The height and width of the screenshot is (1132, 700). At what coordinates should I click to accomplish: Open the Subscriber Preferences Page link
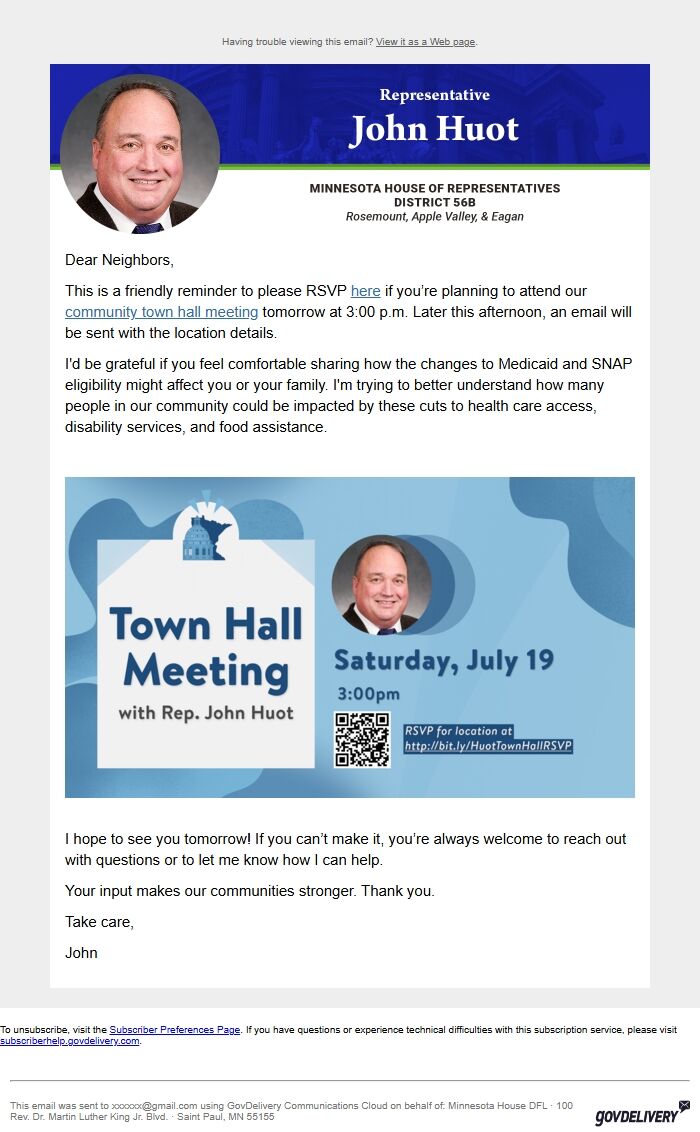click(x=175, y=1029)
